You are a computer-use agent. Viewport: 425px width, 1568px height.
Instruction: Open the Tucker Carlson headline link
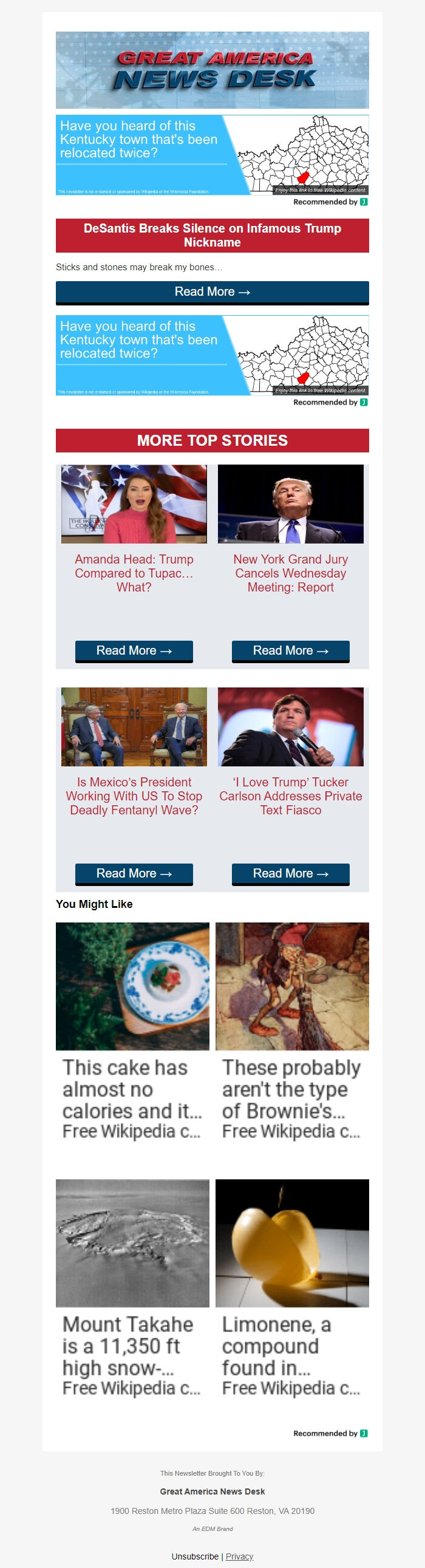[290, 796]
